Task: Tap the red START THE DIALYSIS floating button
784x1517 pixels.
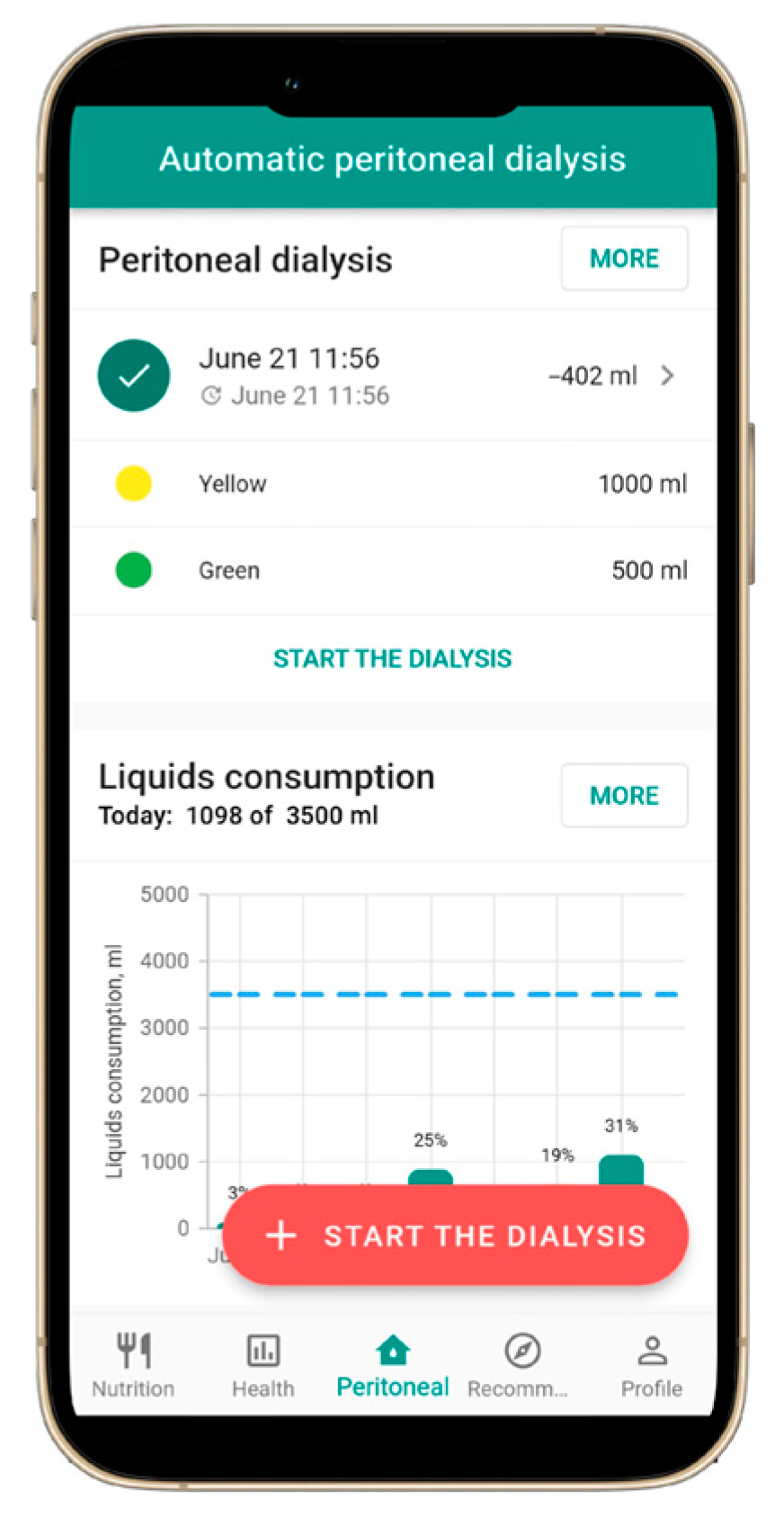Action: click(455, 1236)
